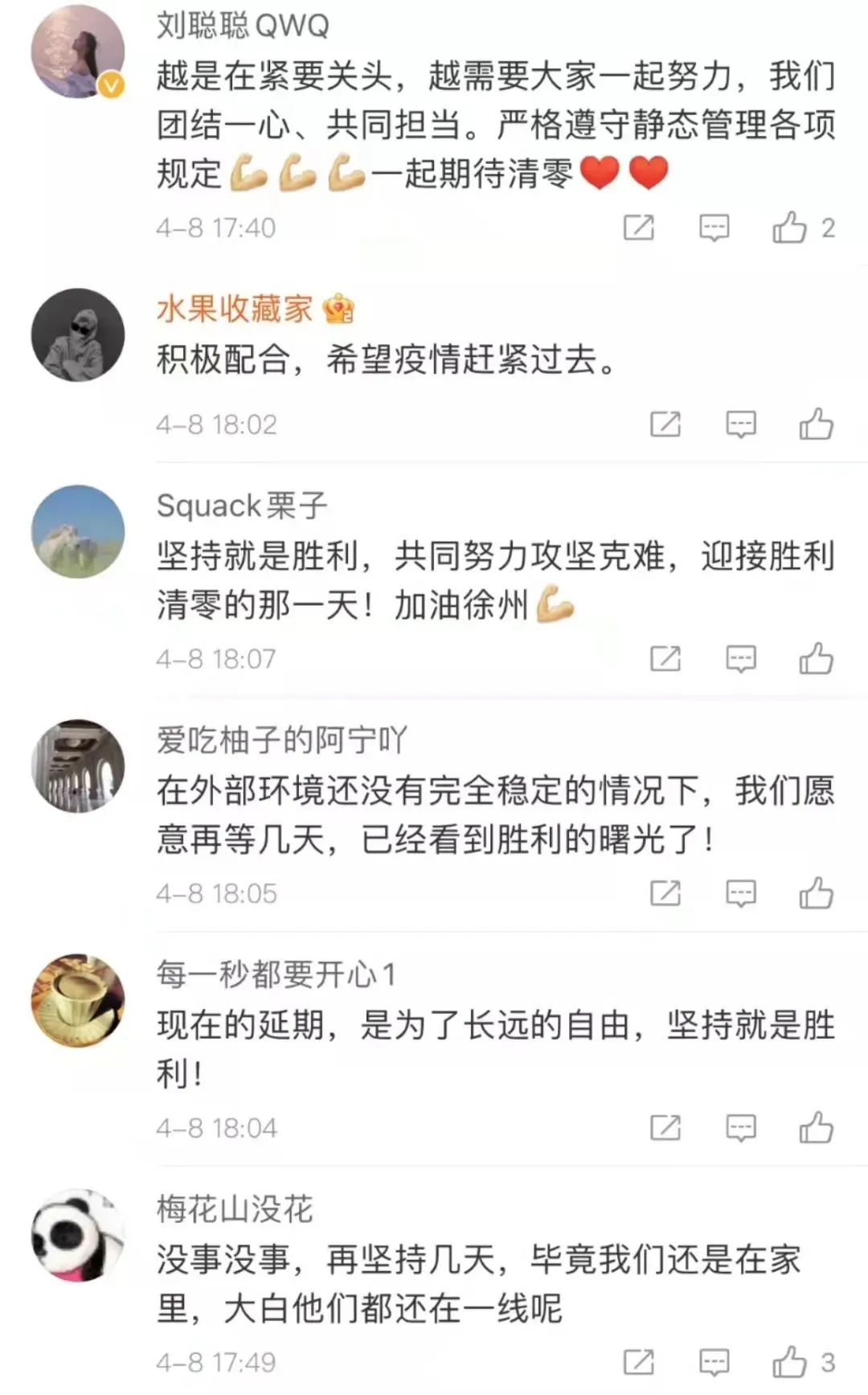Repost 刘聪聪QWQ's comment
The width and height of the screenshot is (868, 1395).
tap(639, 228)
